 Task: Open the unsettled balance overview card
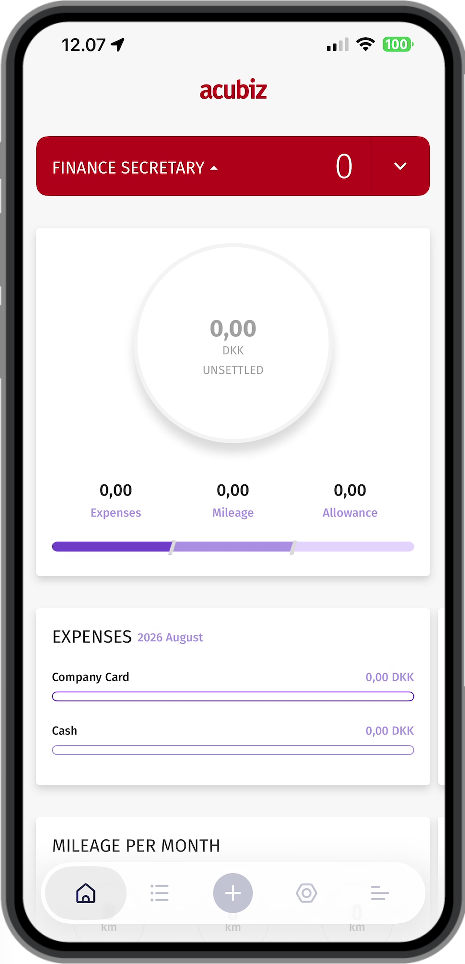232,402
